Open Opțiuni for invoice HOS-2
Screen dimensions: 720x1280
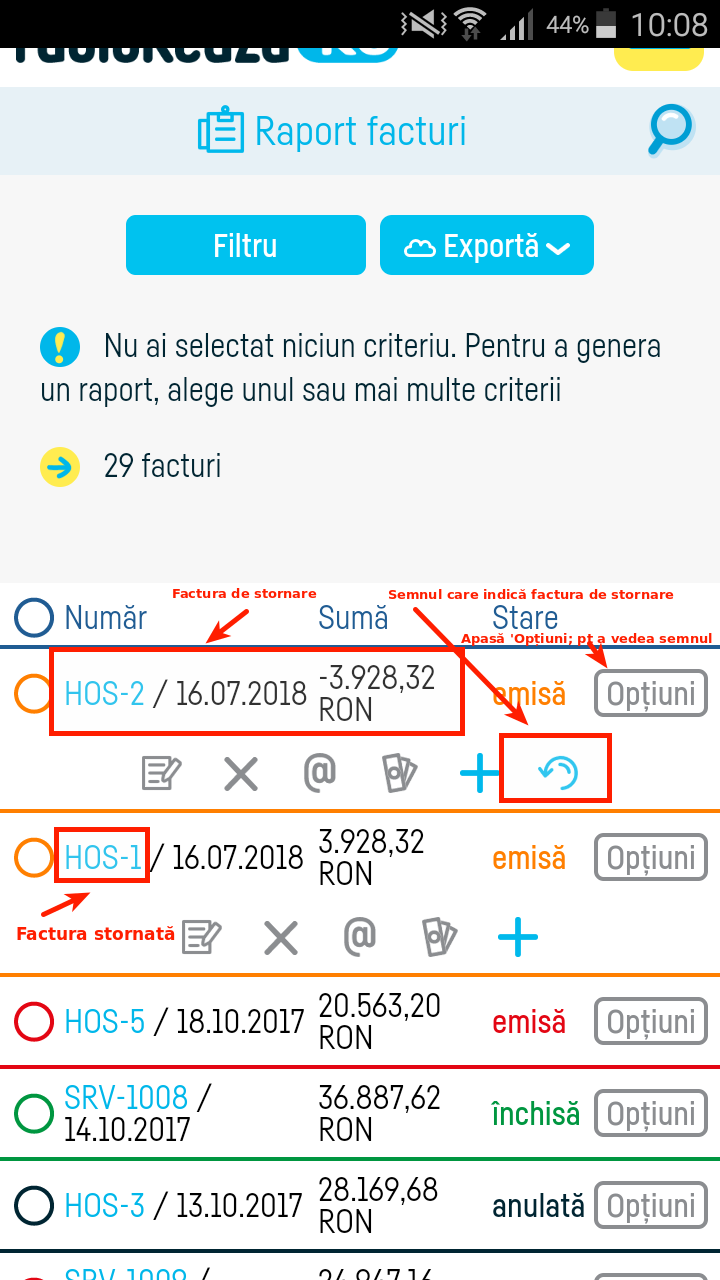point(650,692)
